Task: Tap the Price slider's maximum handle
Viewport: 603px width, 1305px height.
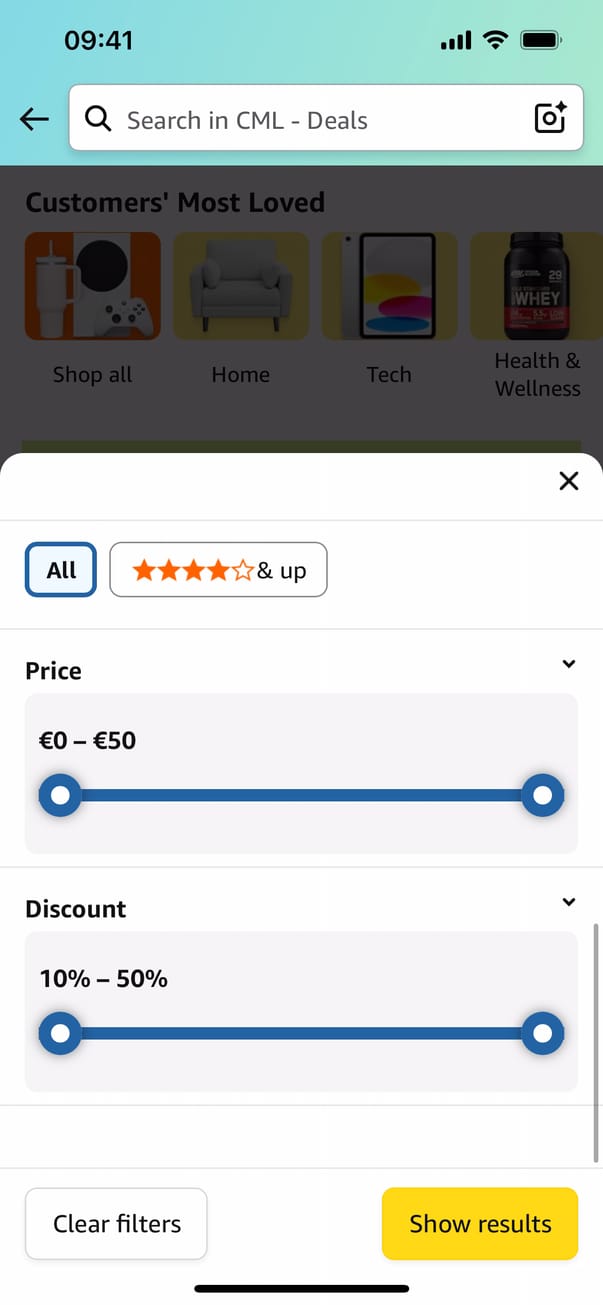Action: [542, 796]
